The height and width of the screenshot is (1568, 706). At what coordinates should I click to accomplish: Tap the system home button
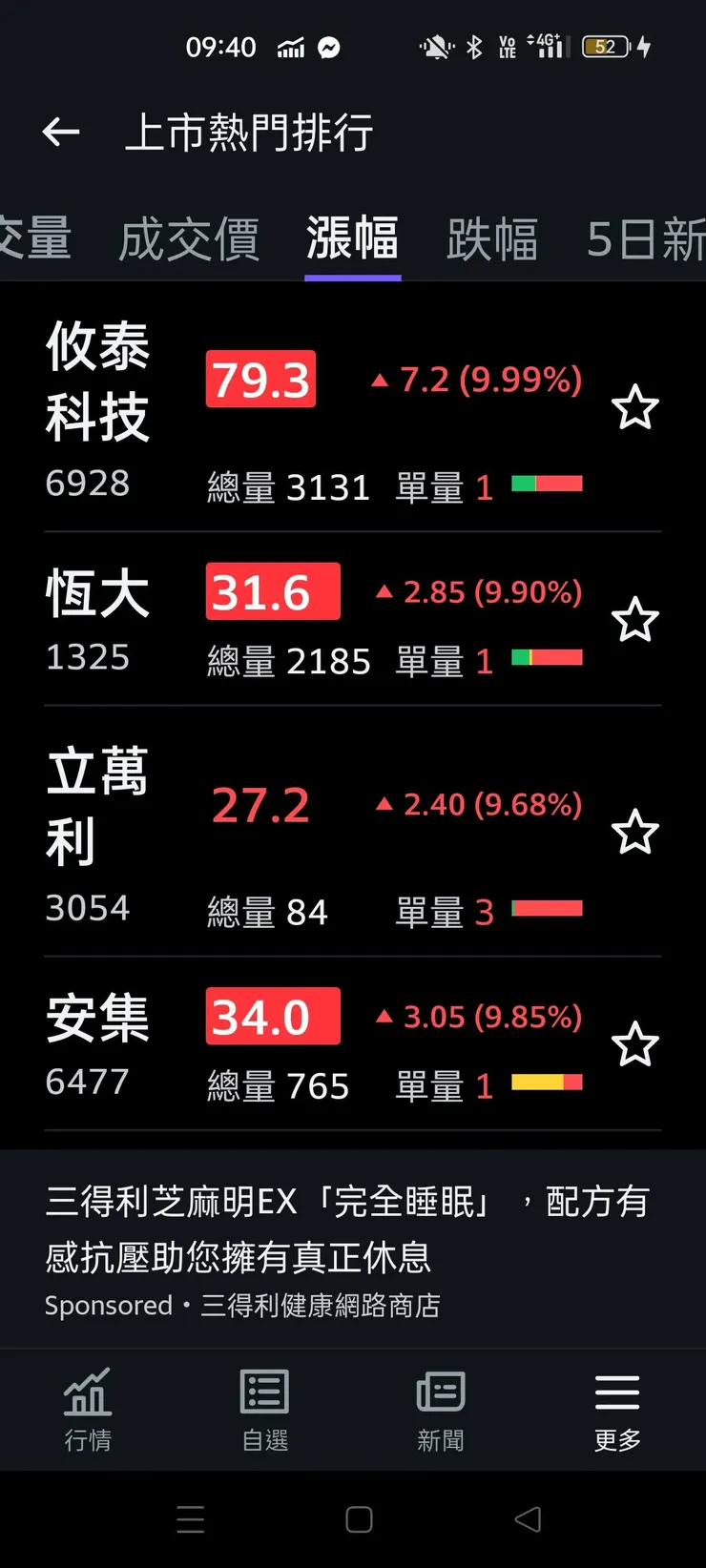(359, 1519)
